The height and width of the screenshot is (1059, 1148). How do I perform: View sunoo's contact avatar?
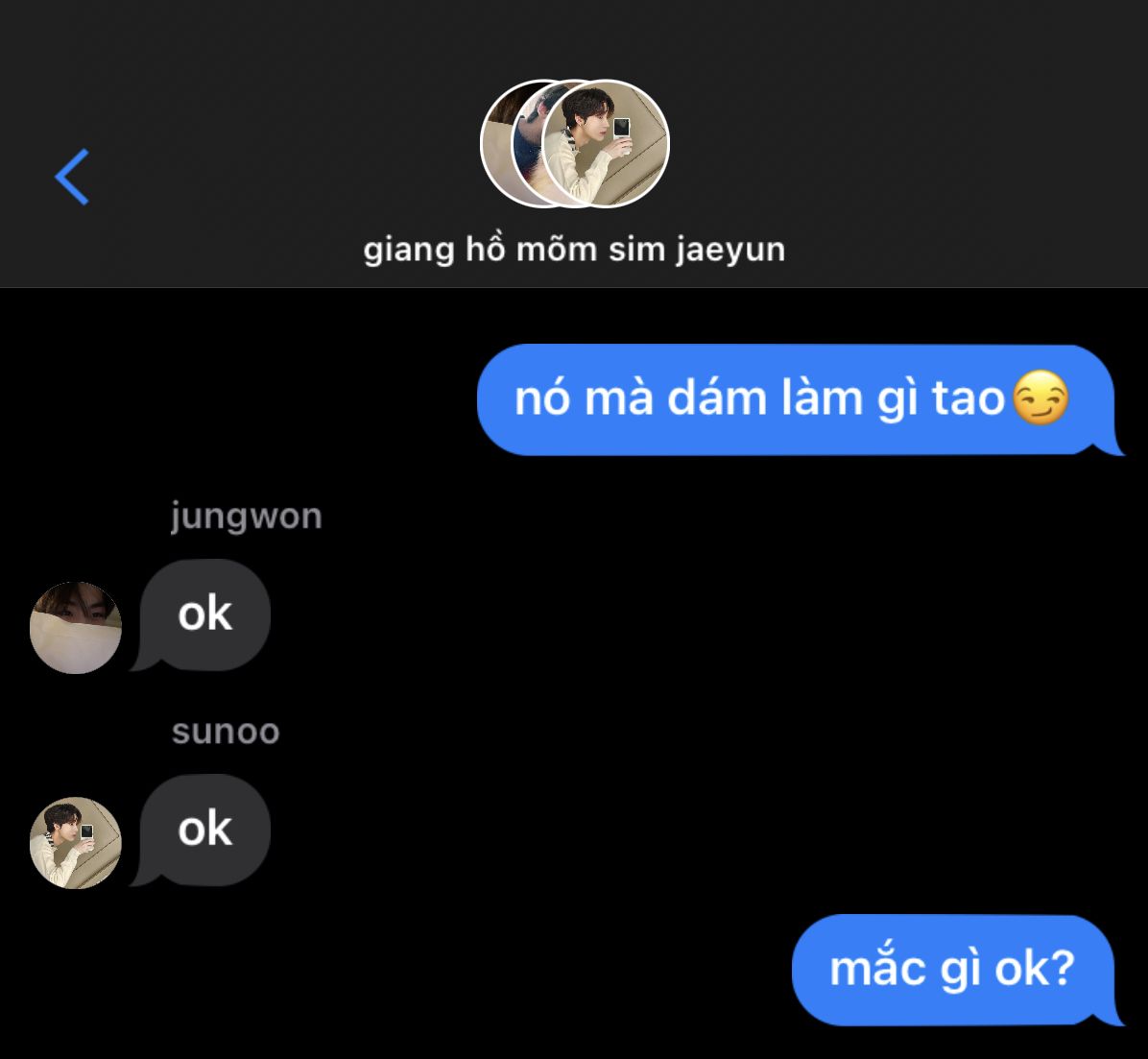click(x=76, y=842)
